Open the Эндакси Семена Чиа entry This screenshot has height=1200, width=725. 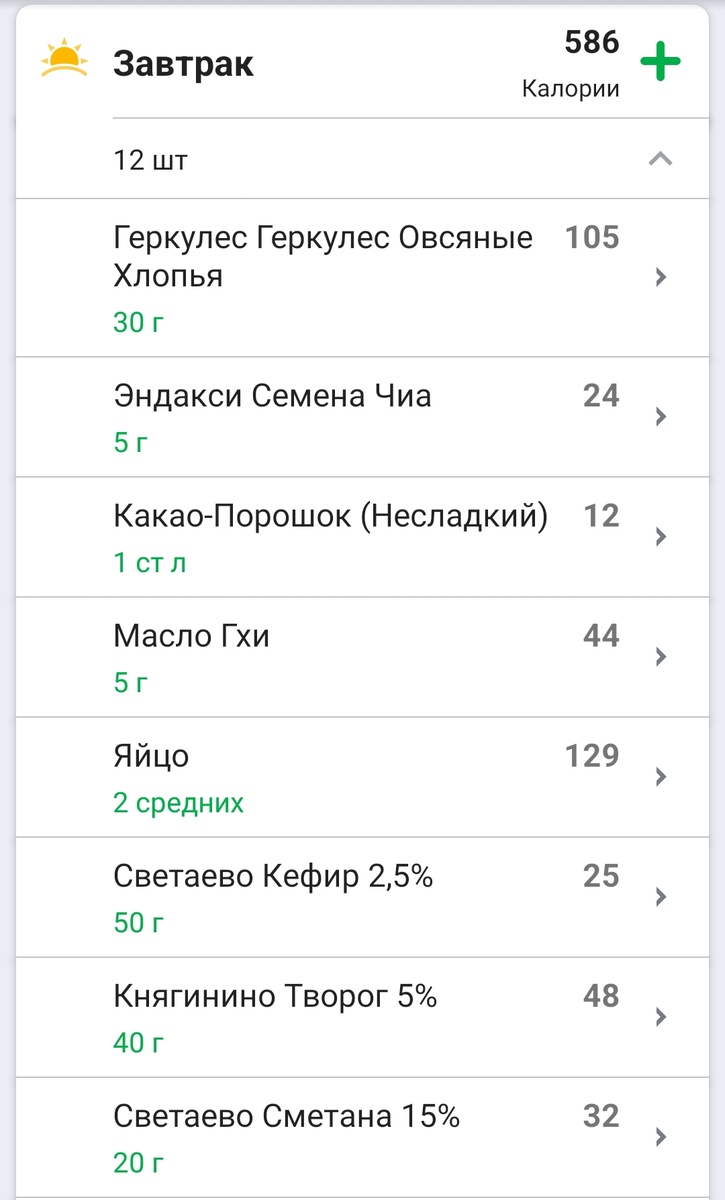pos(660,416)
